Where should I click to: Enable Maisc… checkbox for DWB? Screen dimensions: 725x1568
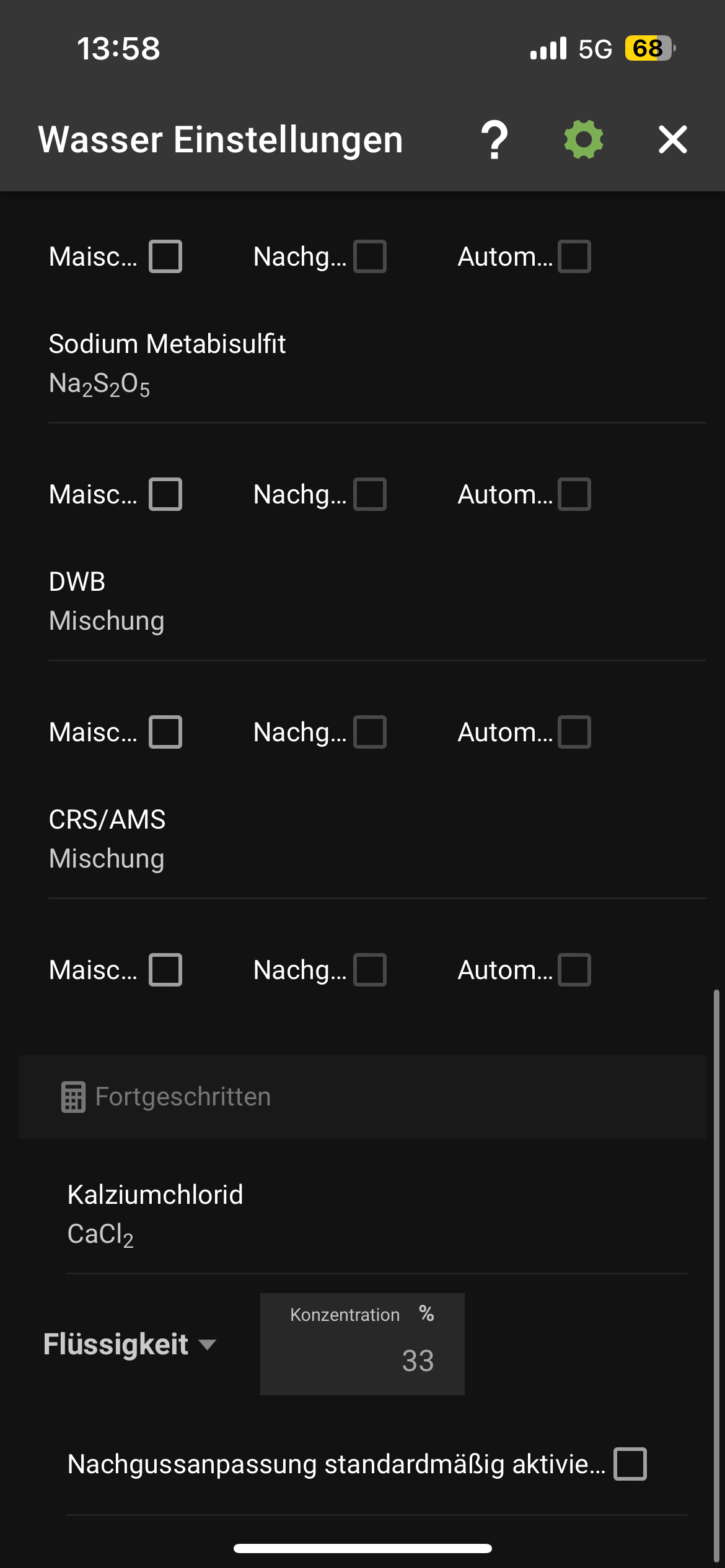(165, 732)
